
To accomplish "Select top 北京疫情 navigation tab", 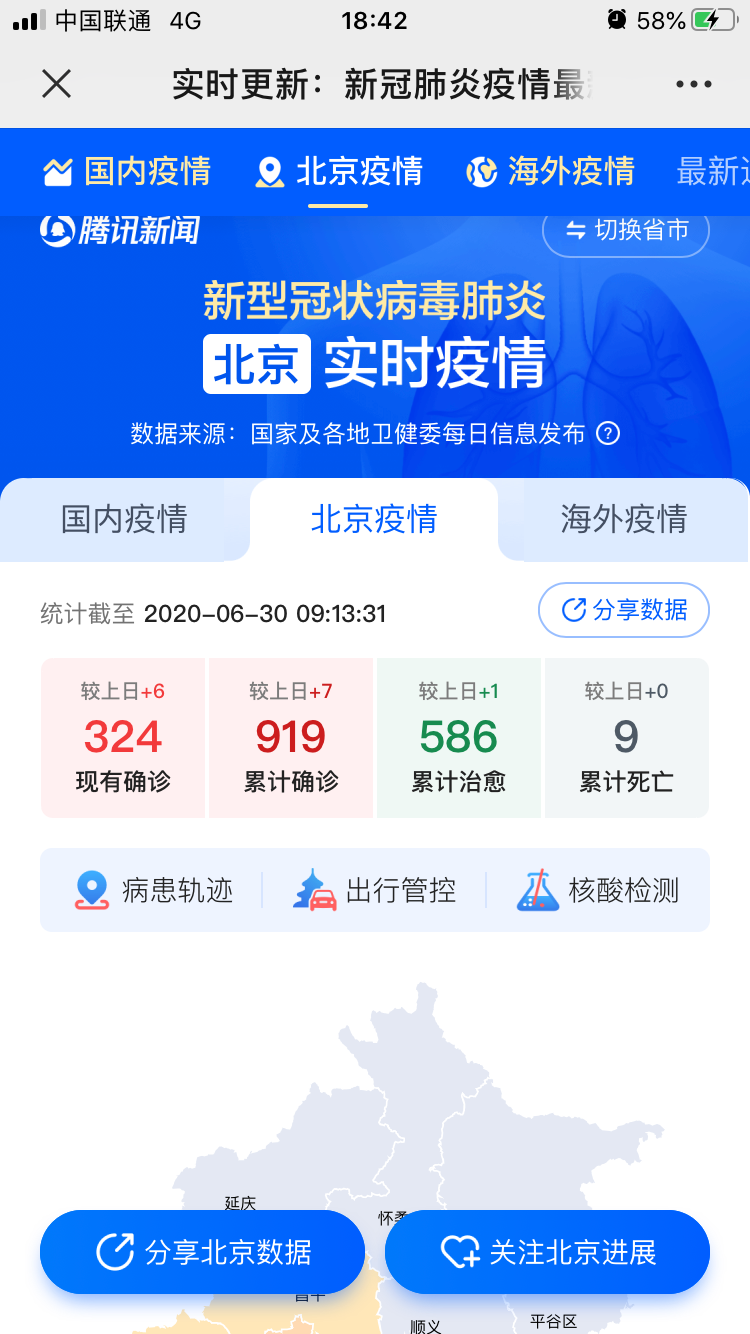I will tap(339, 171).
